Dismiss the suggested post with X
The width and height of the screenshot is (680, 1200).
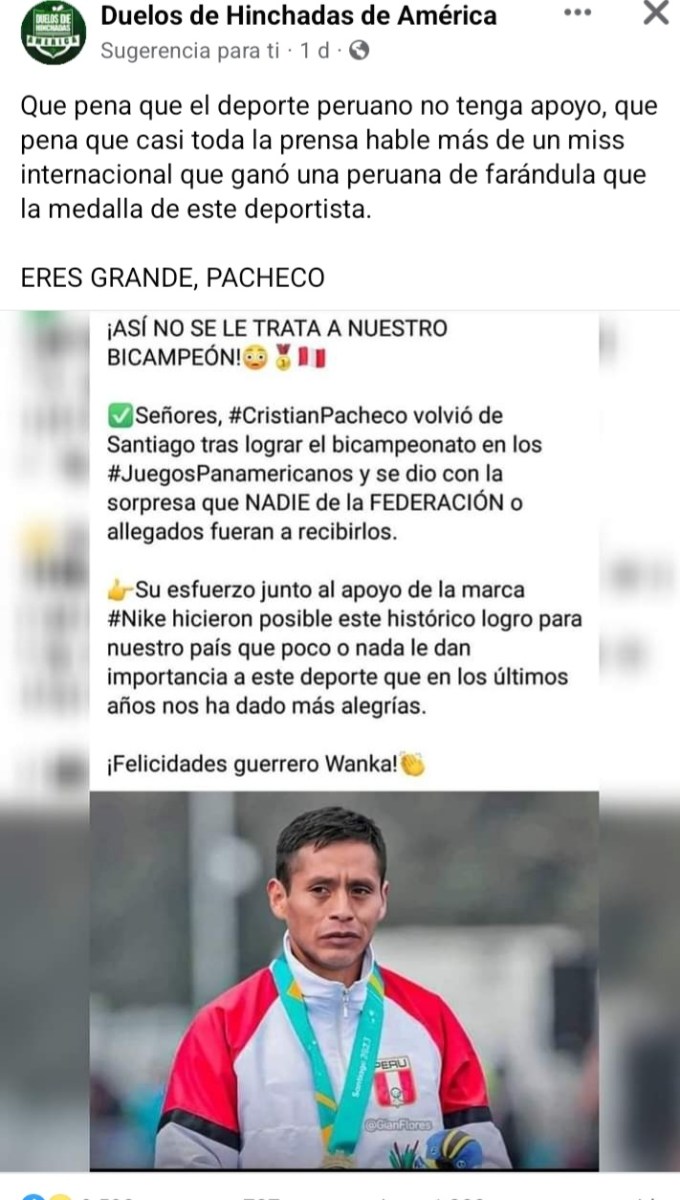click(655, 13)
